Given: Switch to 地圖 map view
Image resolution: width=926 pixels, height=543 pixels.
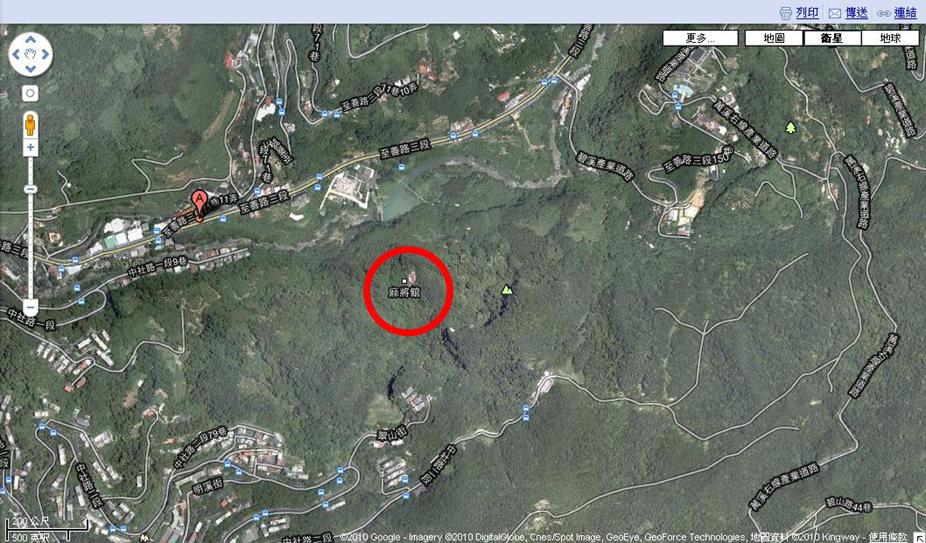Looking at the screenshot, I should [x=773, y=38].
